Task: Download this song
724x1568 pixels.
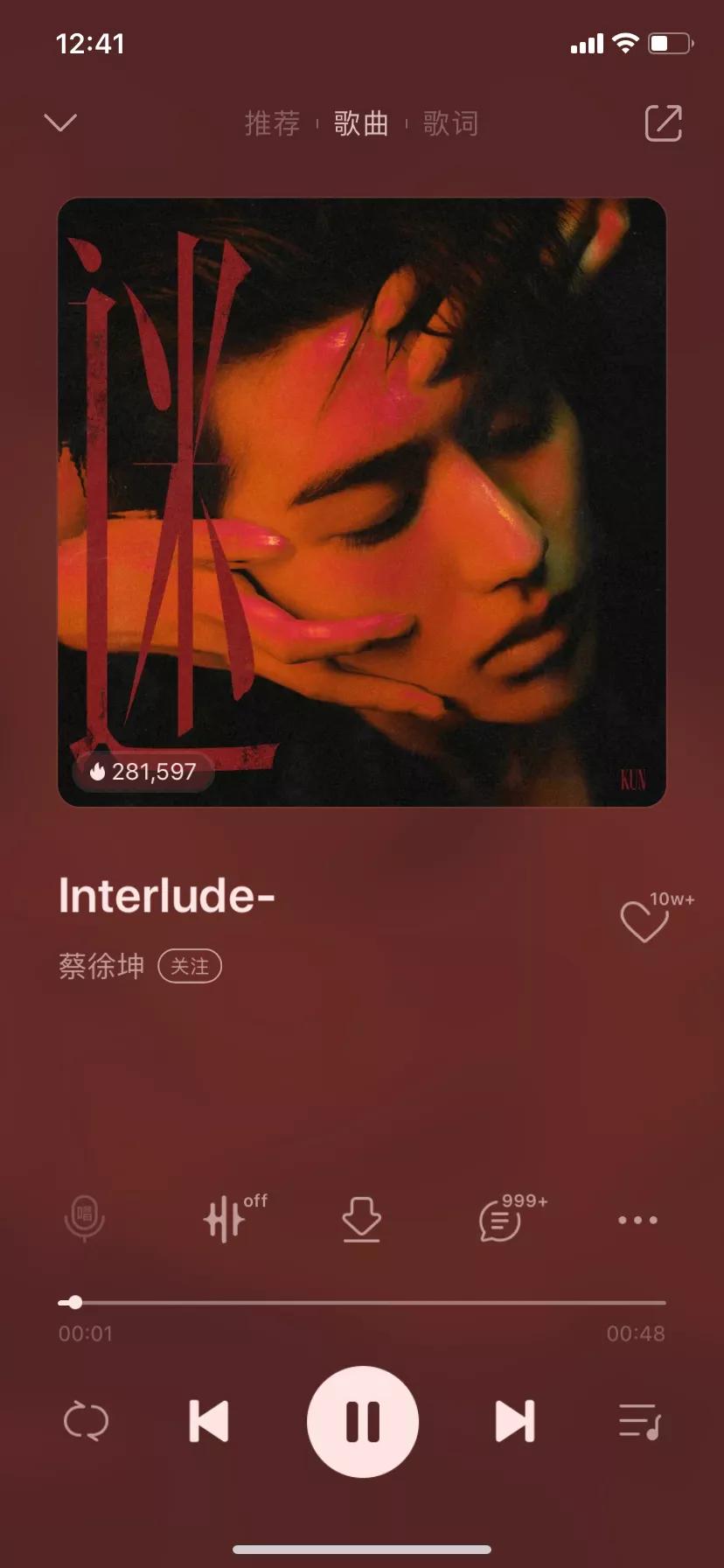Action: 361,1219
